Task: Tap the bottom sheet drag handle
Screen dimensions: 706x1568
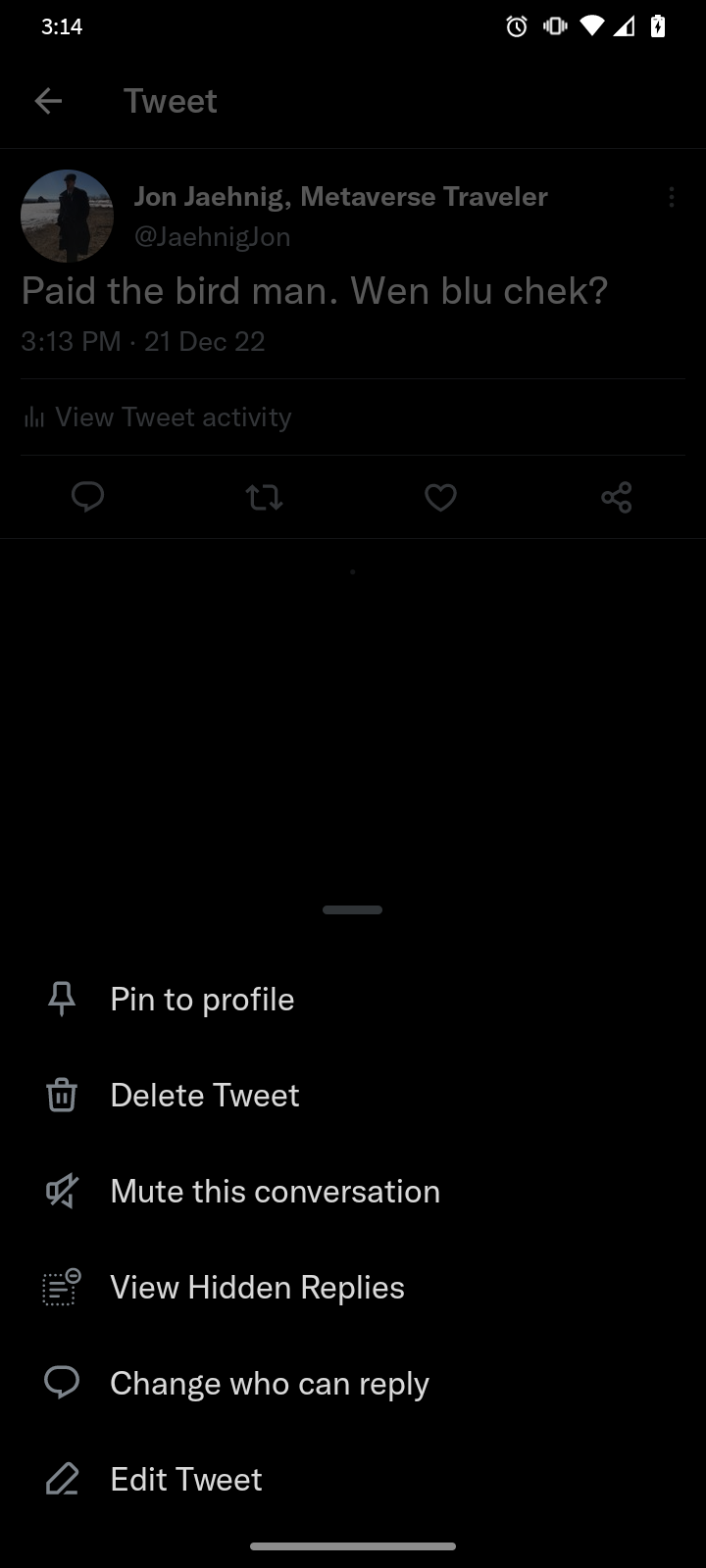Action: pos(352,909)
